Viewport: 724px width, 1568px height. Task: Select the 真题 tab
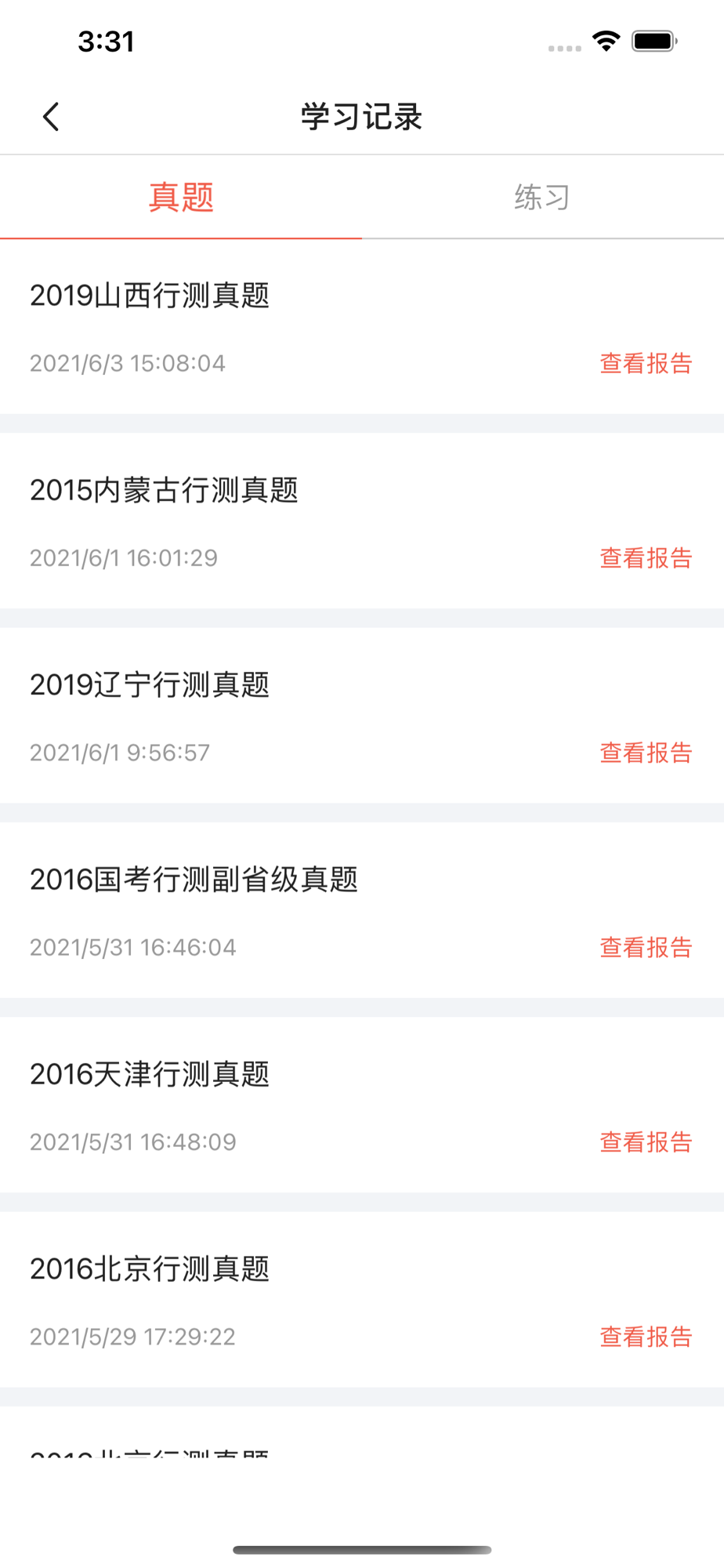pyautogui.click(x=181, y=197)
